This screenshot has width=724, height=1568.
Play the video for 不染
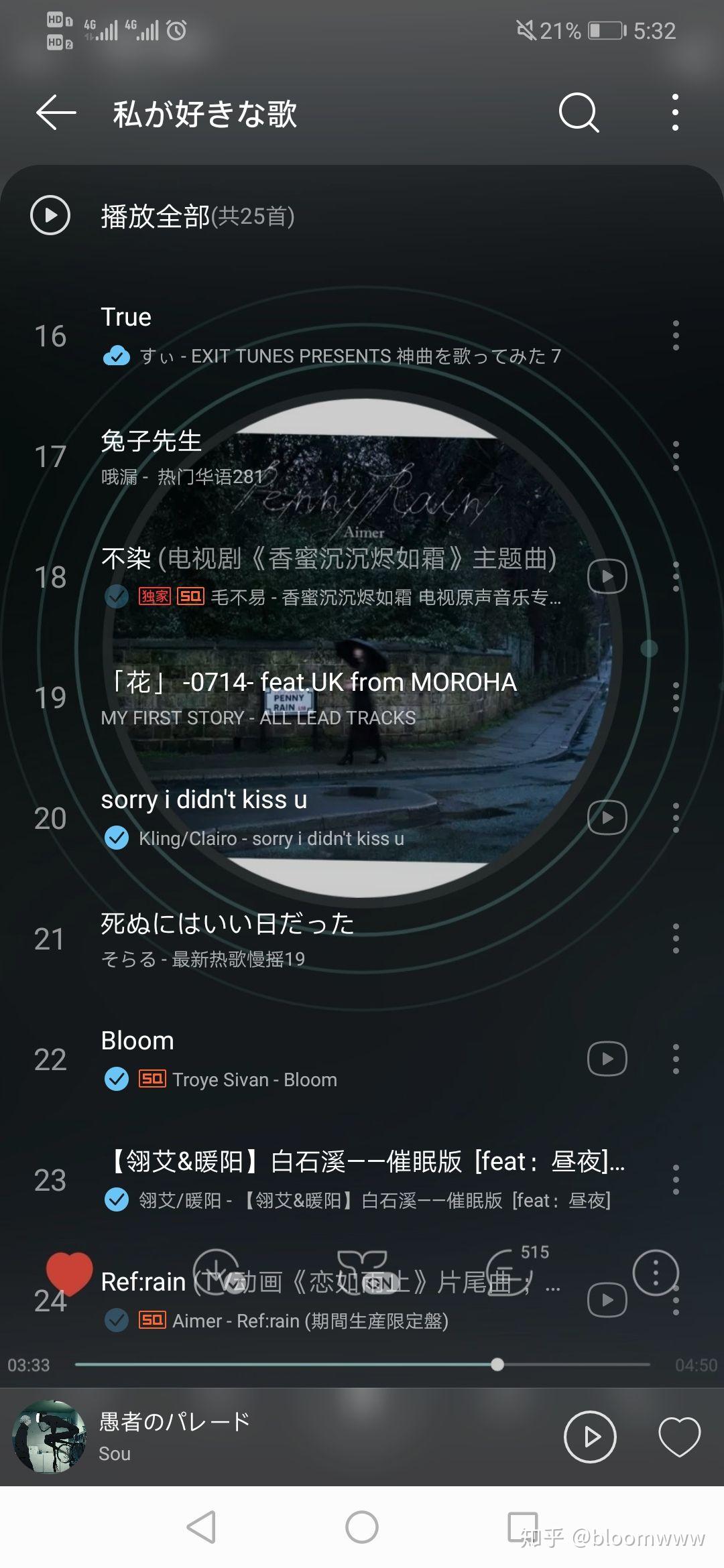coord(607,576)
